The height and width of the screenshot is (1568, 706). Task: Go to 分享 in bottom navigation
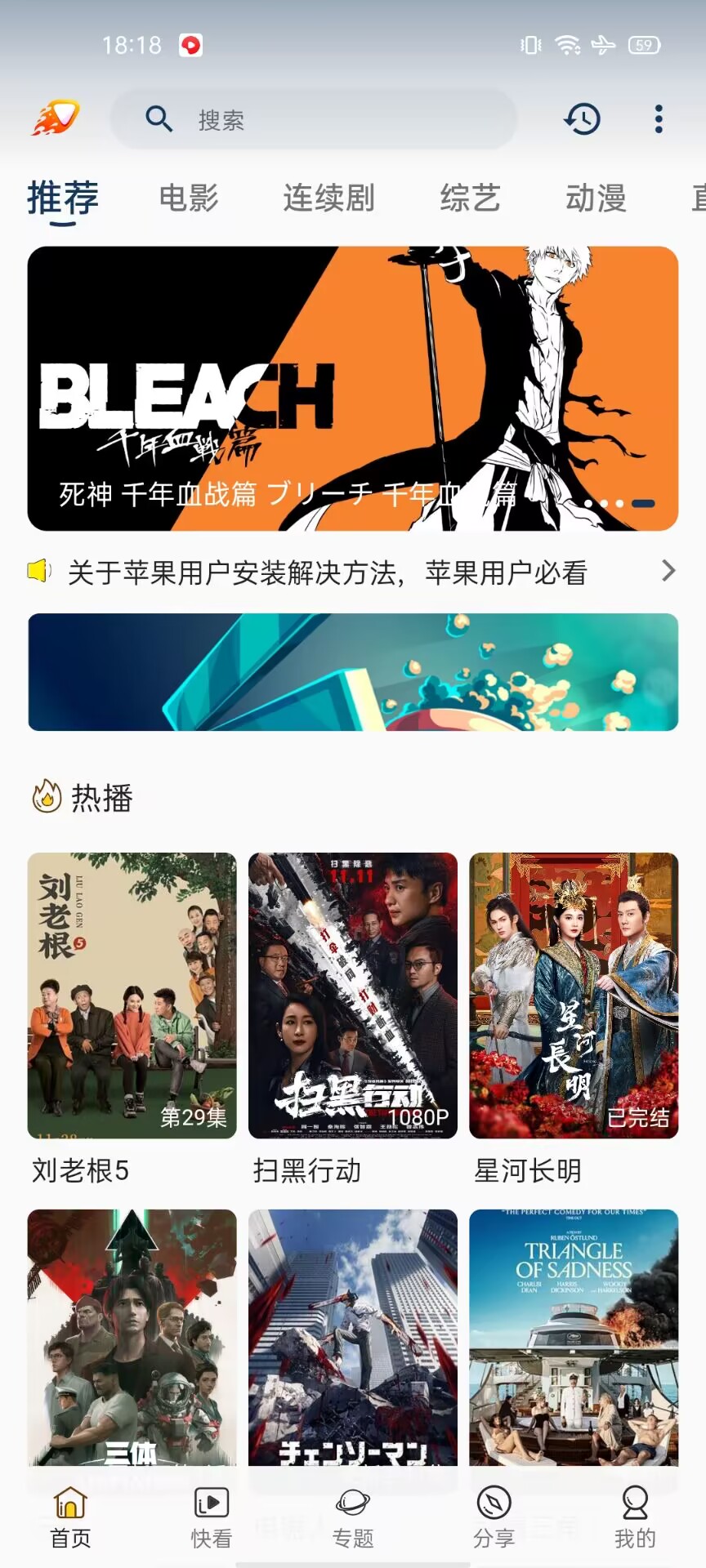(x=494, y=1517)
